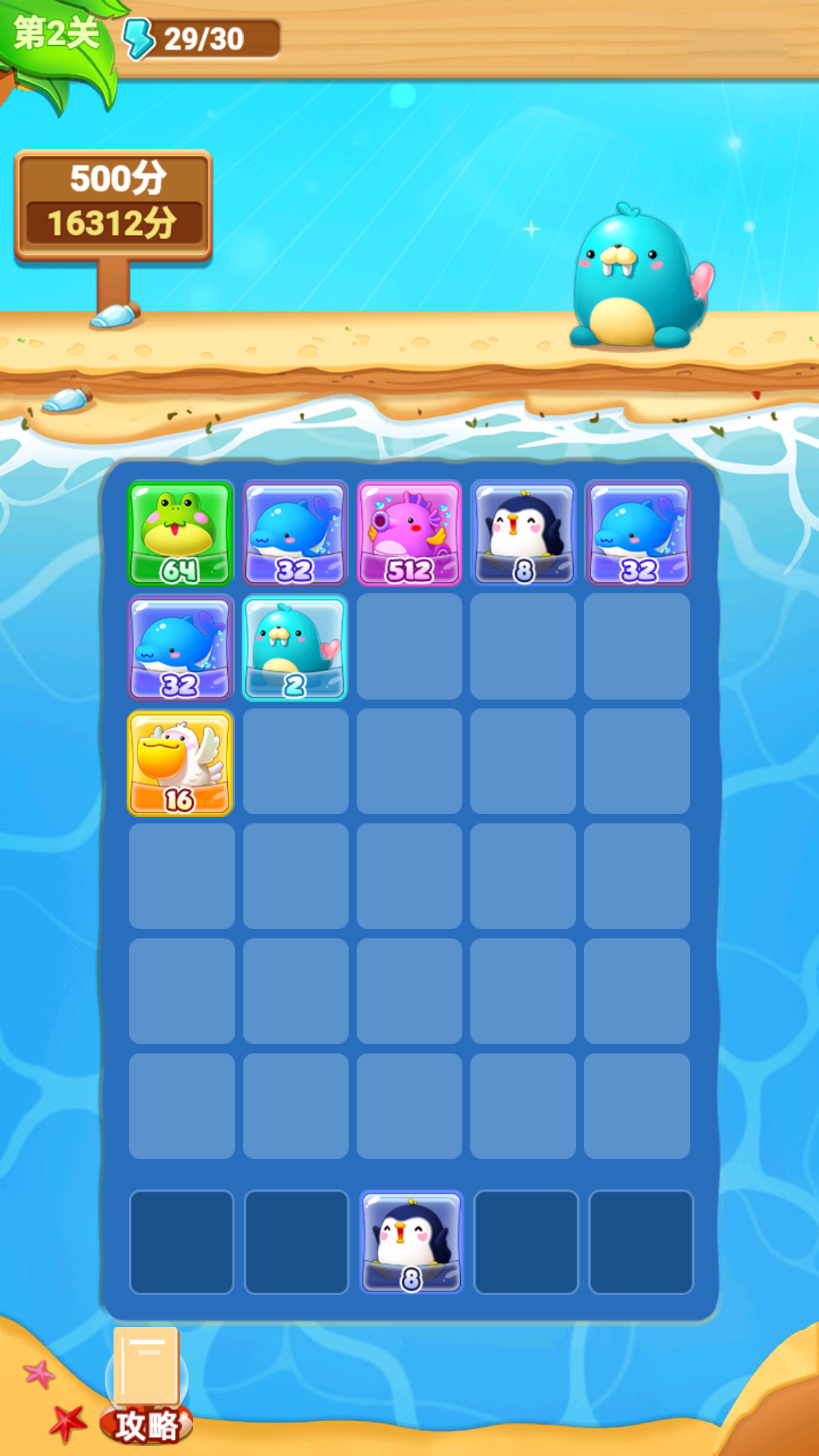
Task: Tap the penguin 8 tile in the launch row
Action: pyautogui.click(x=411, y=1243)
